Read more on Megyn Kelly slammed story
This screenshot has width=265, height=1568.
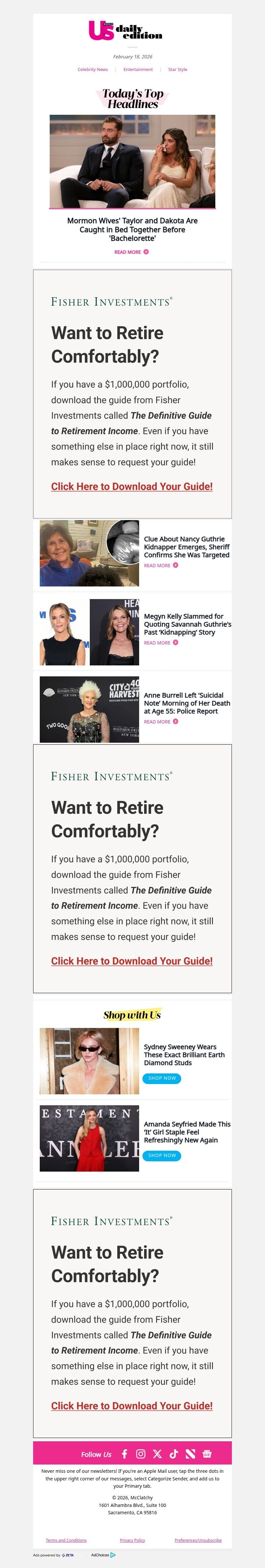coord(161,643)
